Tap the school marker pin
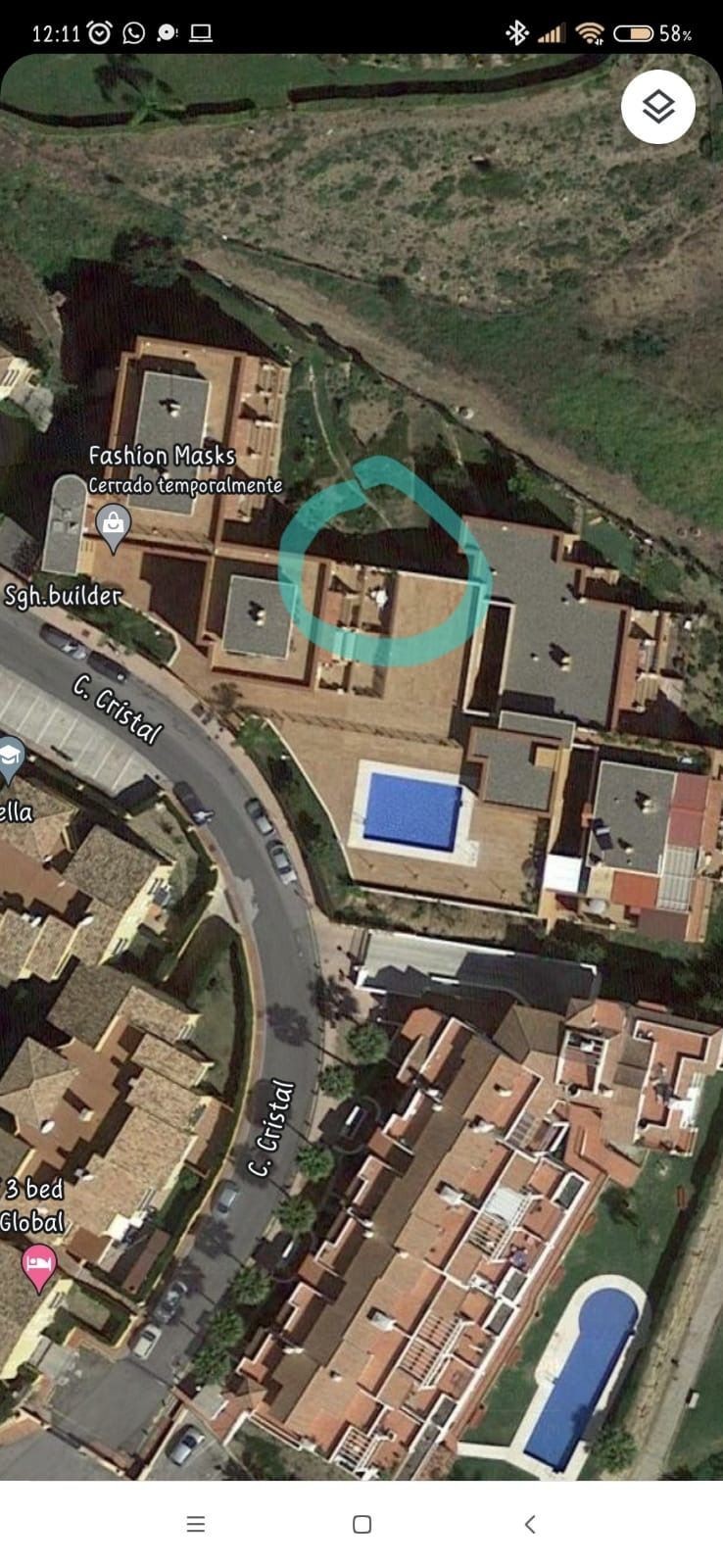Viewport: 723px width, 1568px height. [10, 758]
